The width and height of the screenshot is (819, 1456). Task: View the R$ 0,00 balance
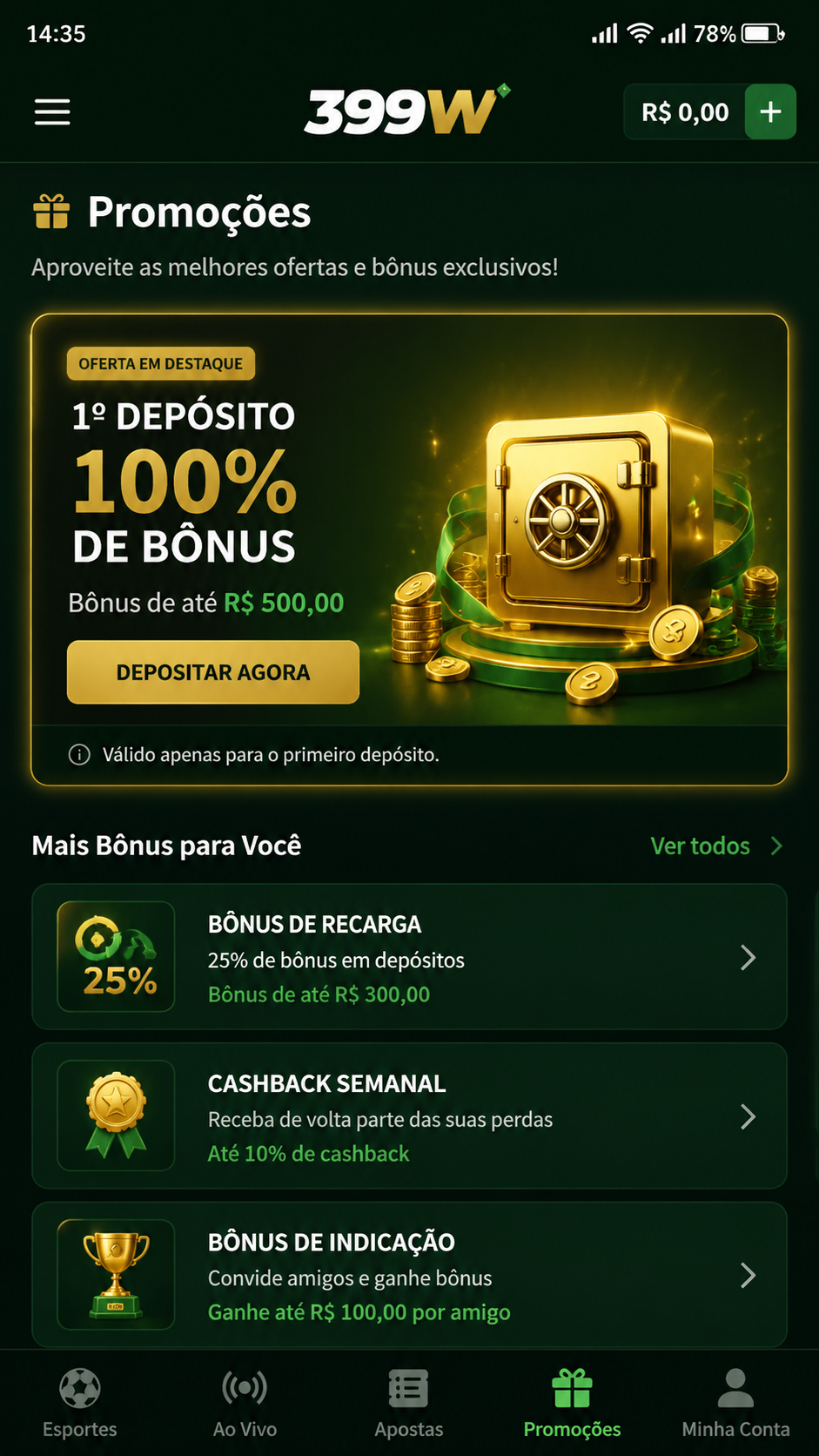685,112
